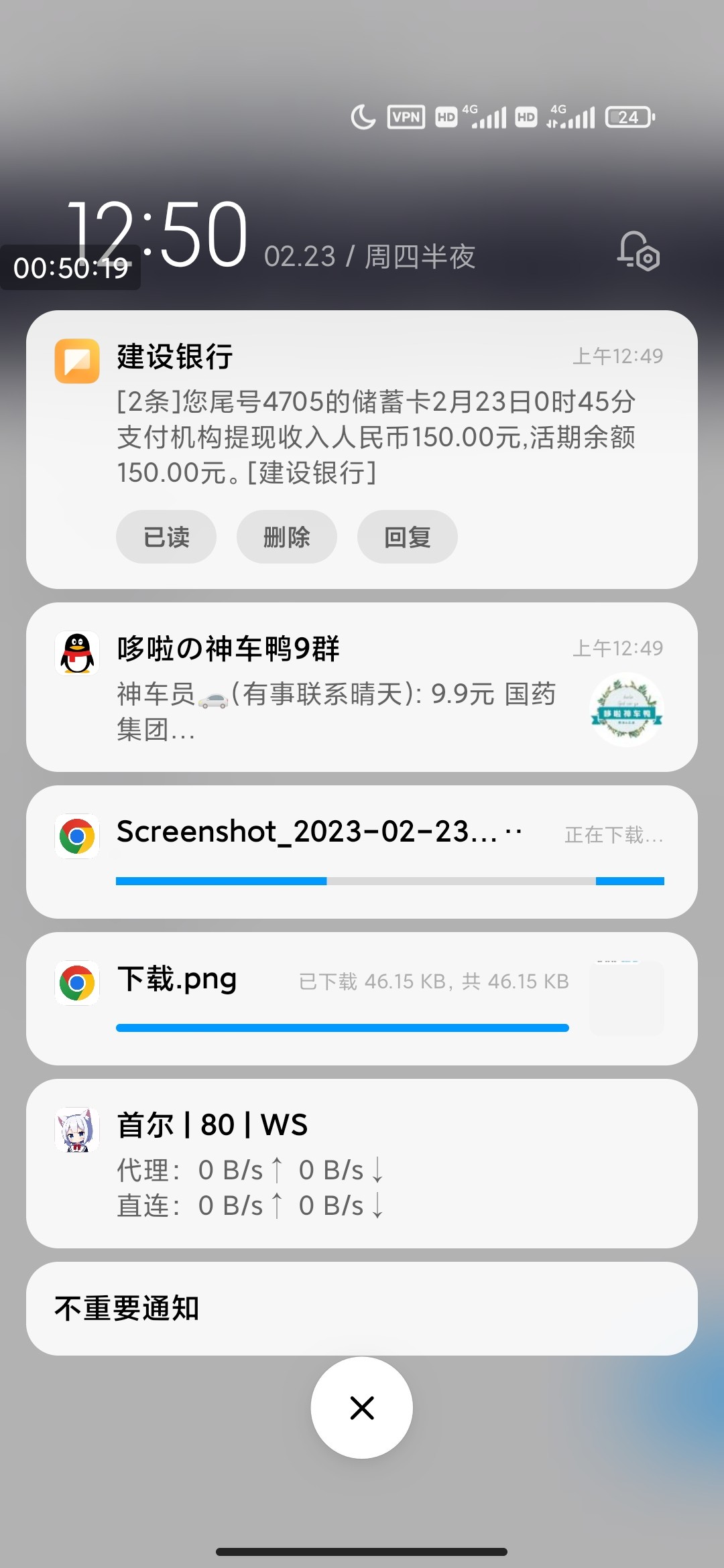The height and width of the screenshot is (1568, 724).
Task: Tap the do-not-disturb moon icon
Action: (x=361, y=116)
